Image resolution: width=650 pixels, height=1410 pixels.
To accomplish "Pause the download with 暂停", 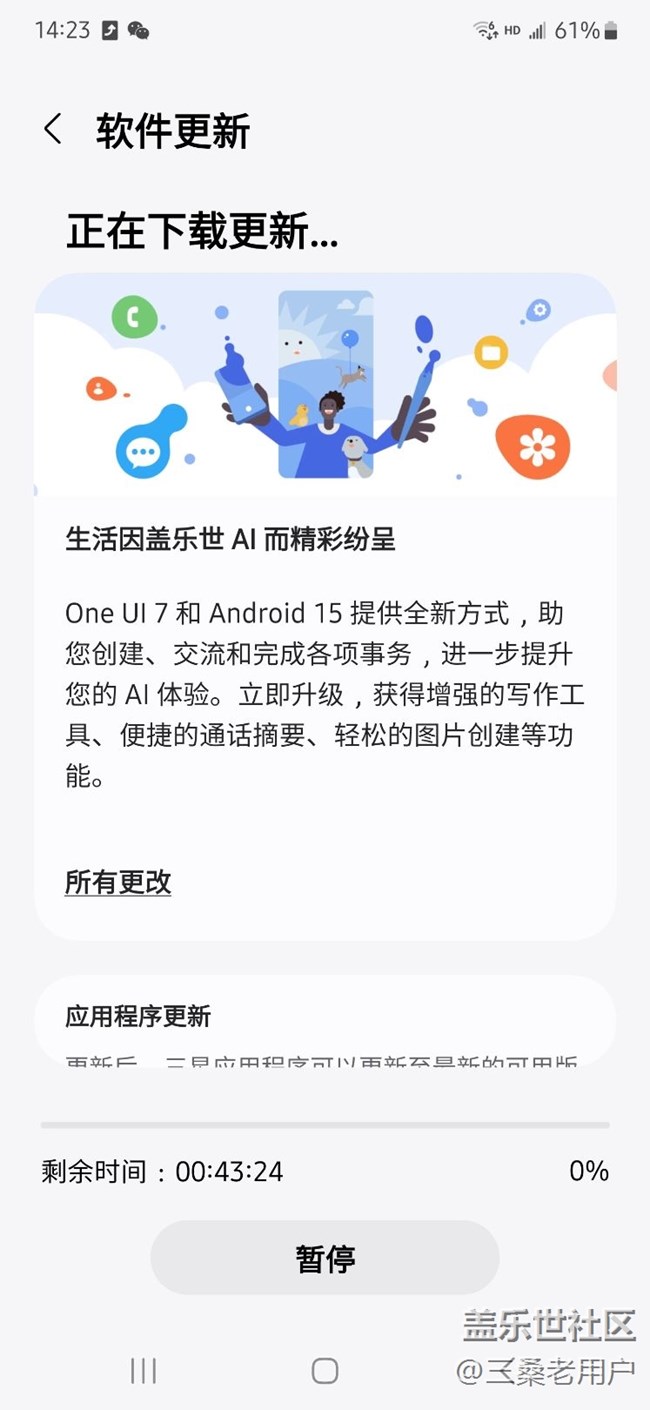I will [325, 1258].
